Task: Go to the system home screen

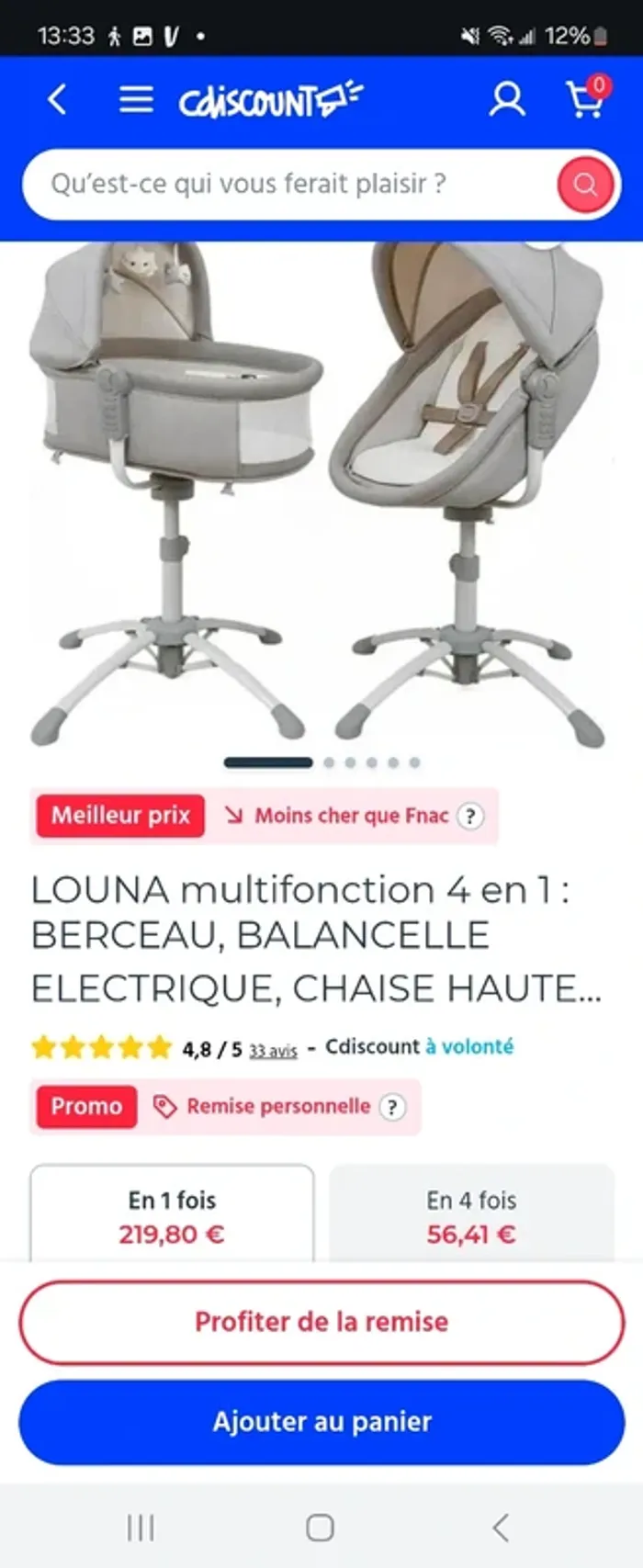Action: tap(320, 1528)
